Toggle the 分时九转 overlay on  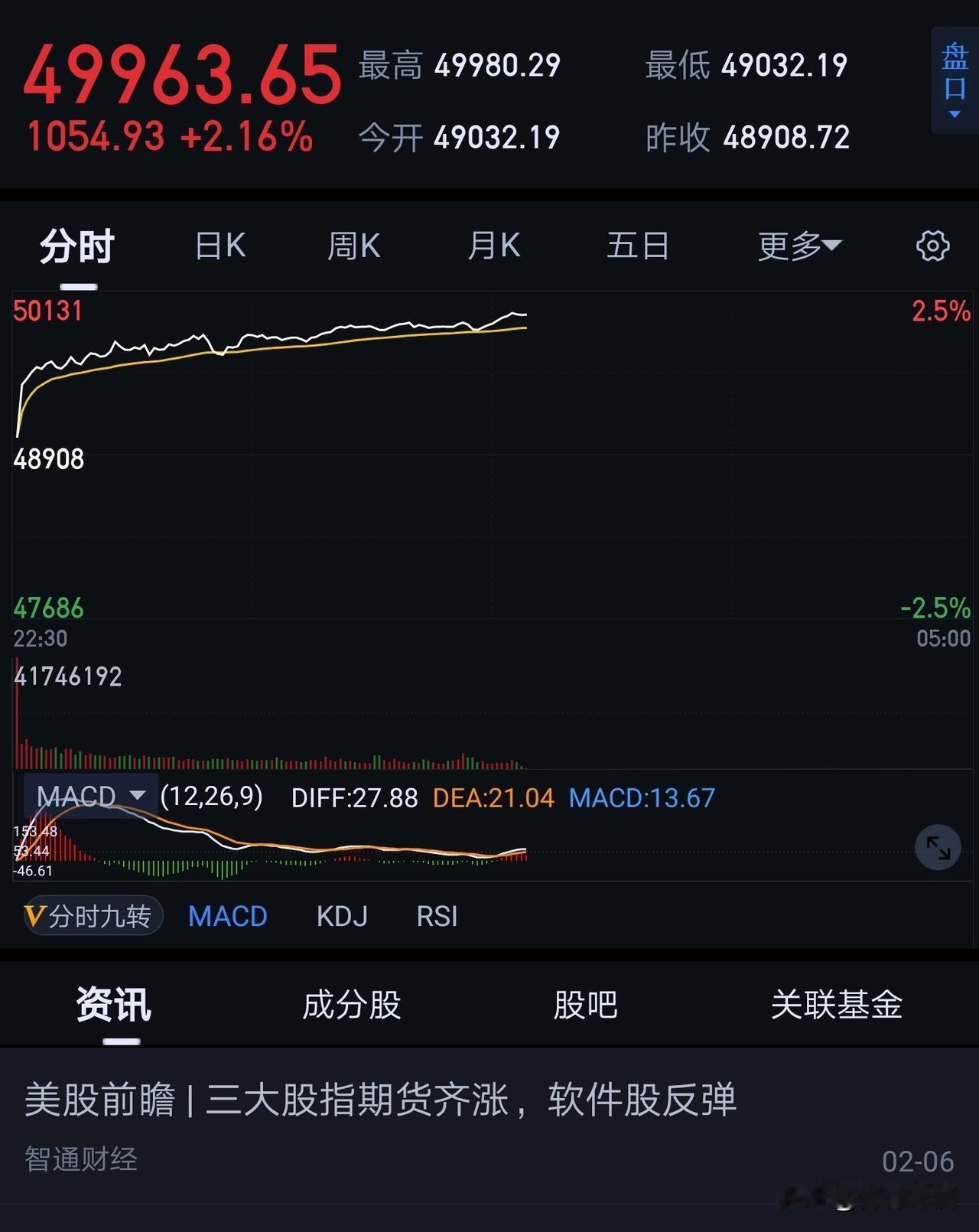[92, 916]
